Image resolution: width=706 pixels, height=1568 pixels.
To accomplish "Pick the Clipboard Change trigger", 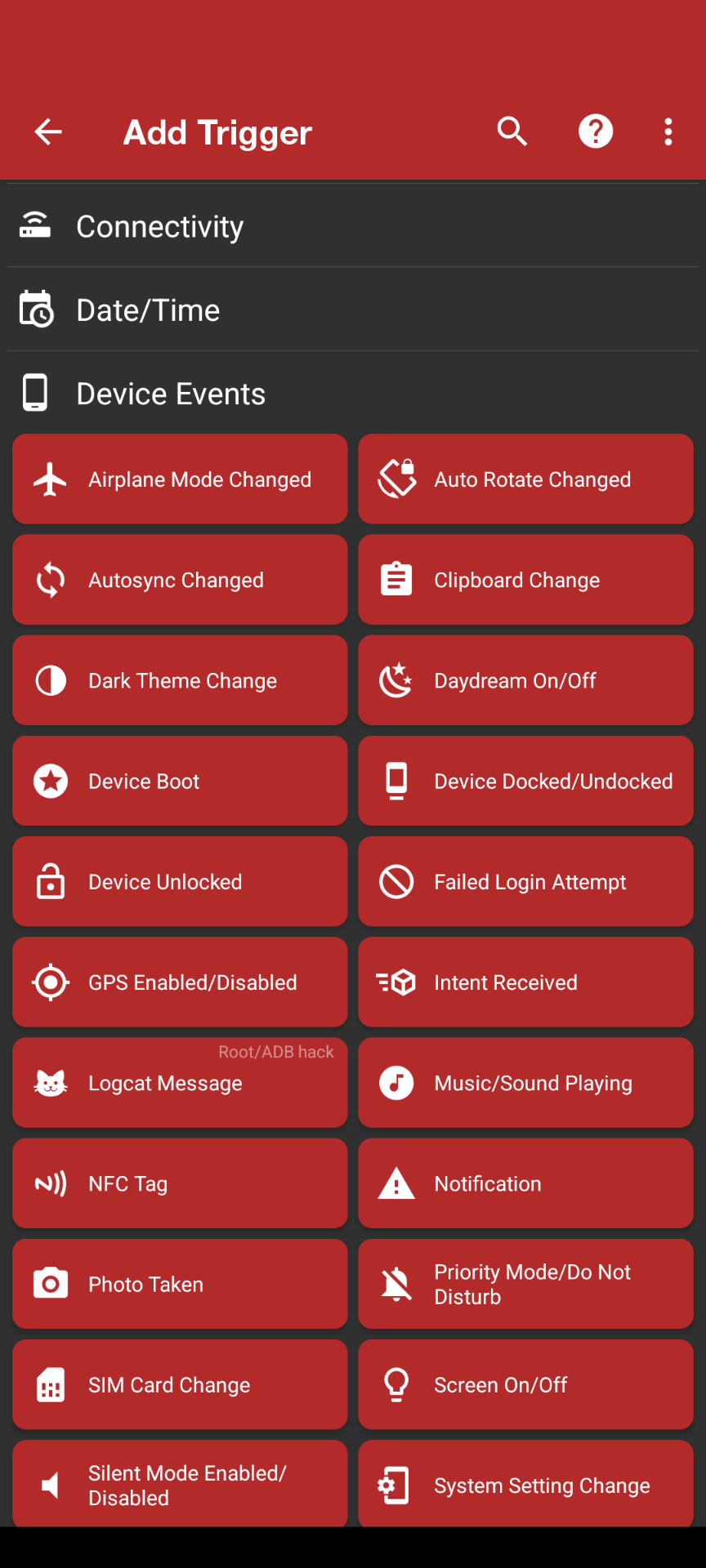I will (525, 580).
